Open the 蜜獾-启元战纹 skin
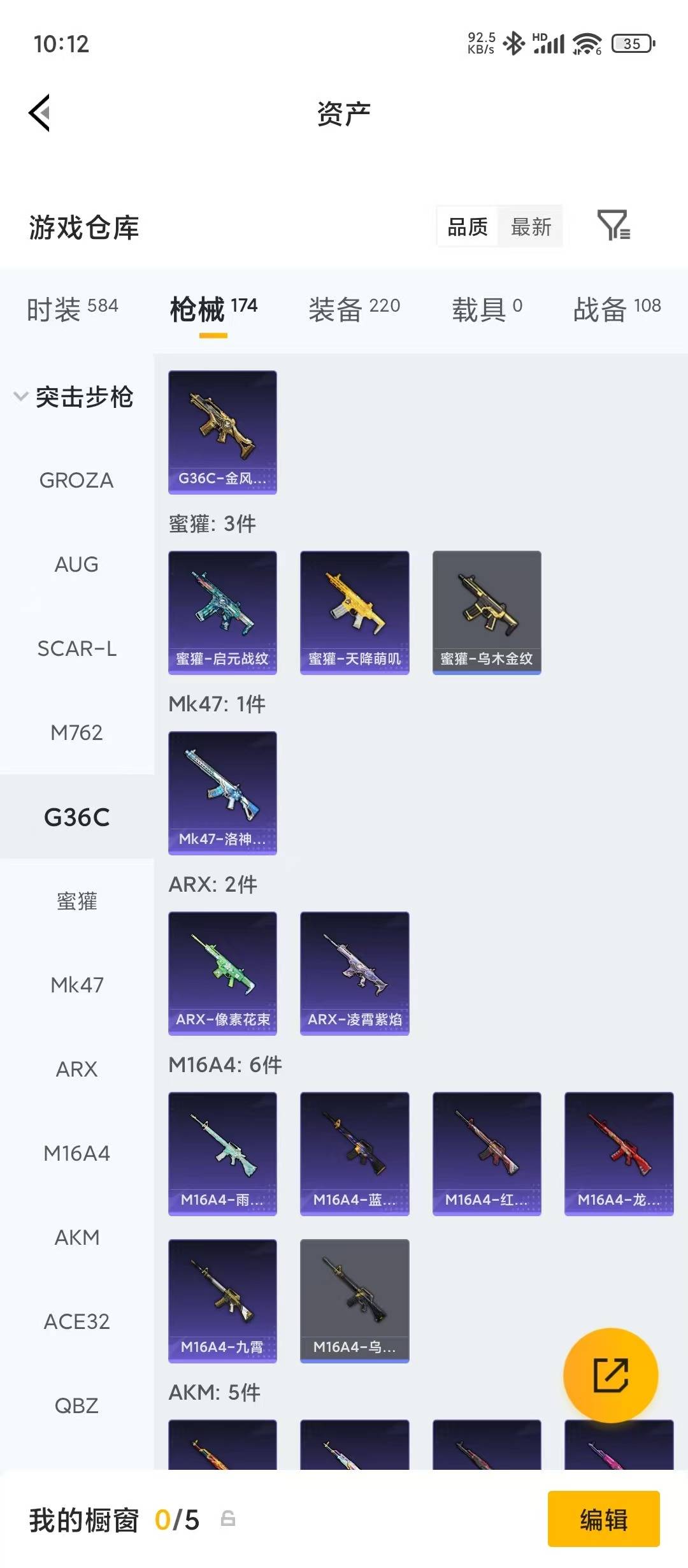688x1568 pixels. 222,612
